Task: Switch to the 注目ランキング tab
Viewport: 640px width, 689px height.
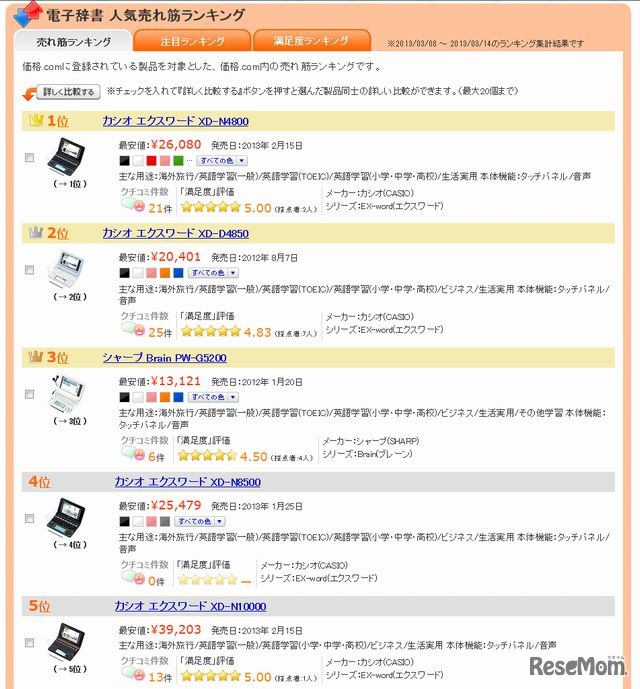Action: point(191,41)
